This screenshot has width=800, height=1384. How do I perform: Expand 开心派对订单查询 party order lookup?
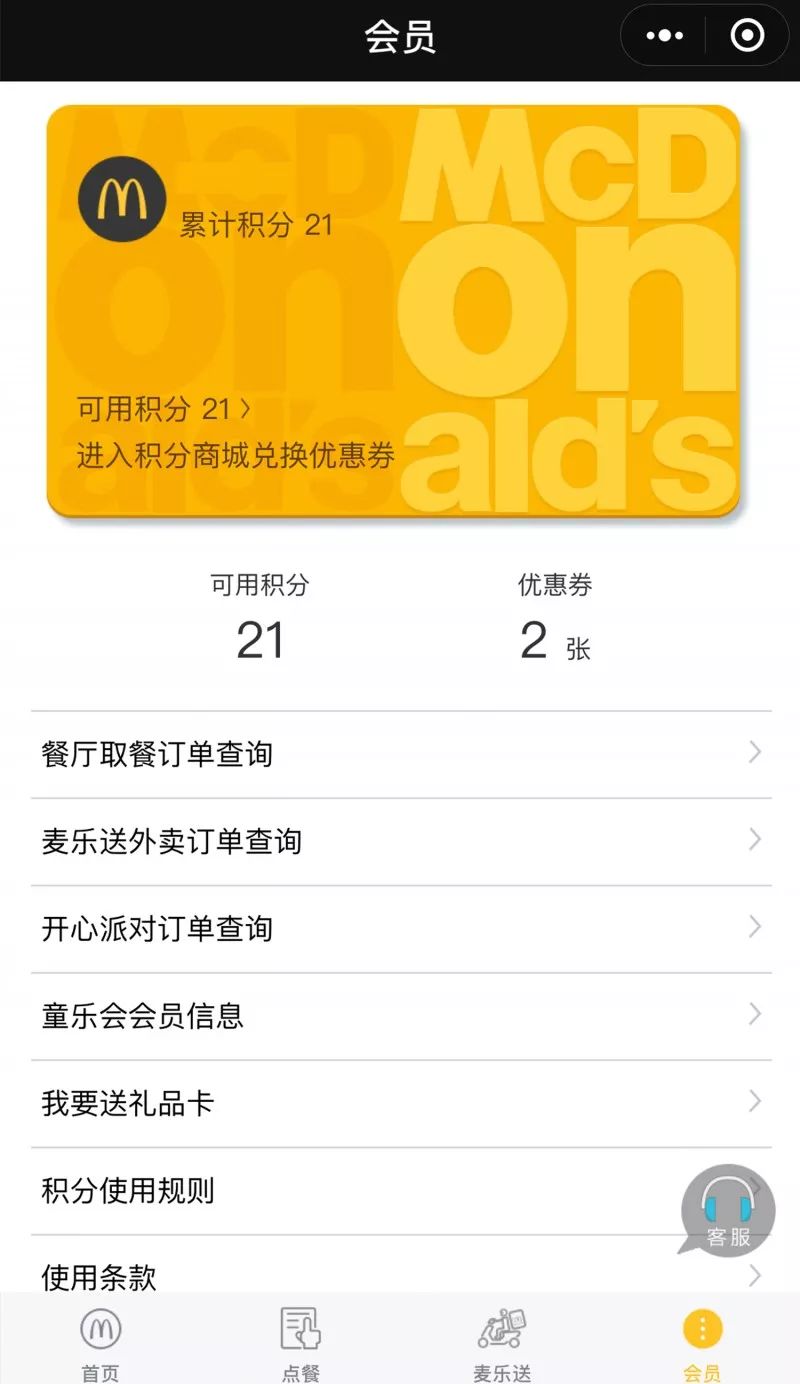tap(400, 928)
